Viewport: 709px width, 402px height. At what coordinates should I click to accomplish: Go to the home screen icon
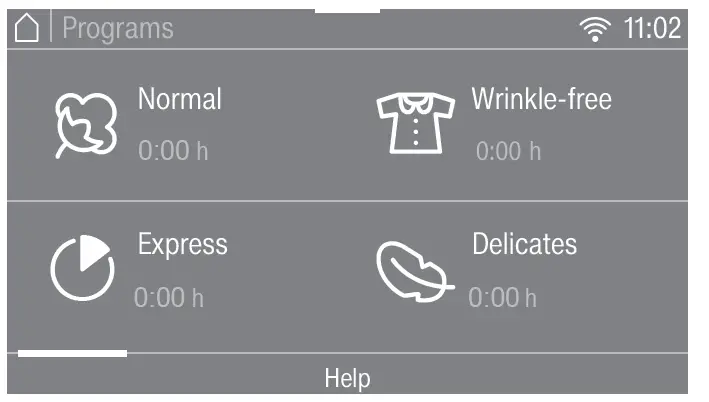tap(28, 28)
